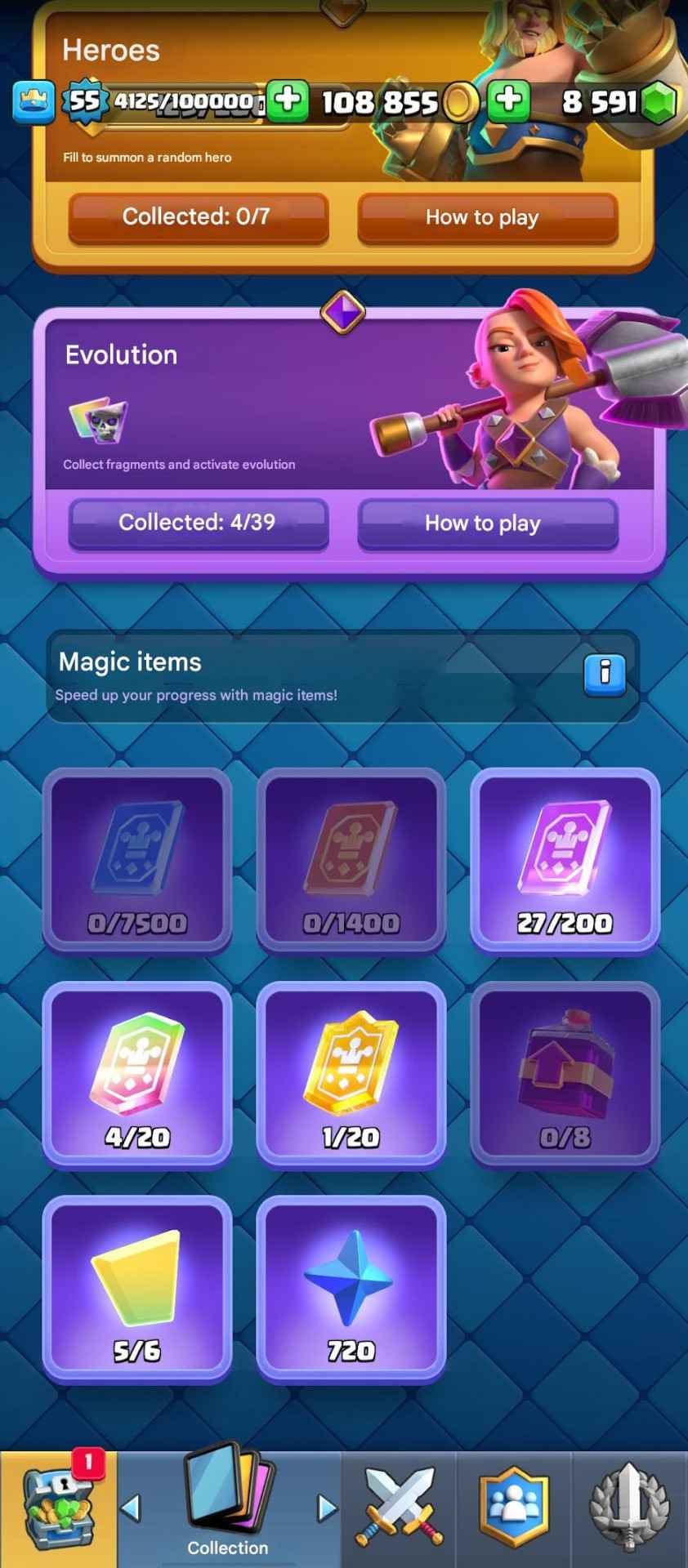
Task: Select the 720 blue star item
Action: pyautogui.click(x=351, y=1287)
